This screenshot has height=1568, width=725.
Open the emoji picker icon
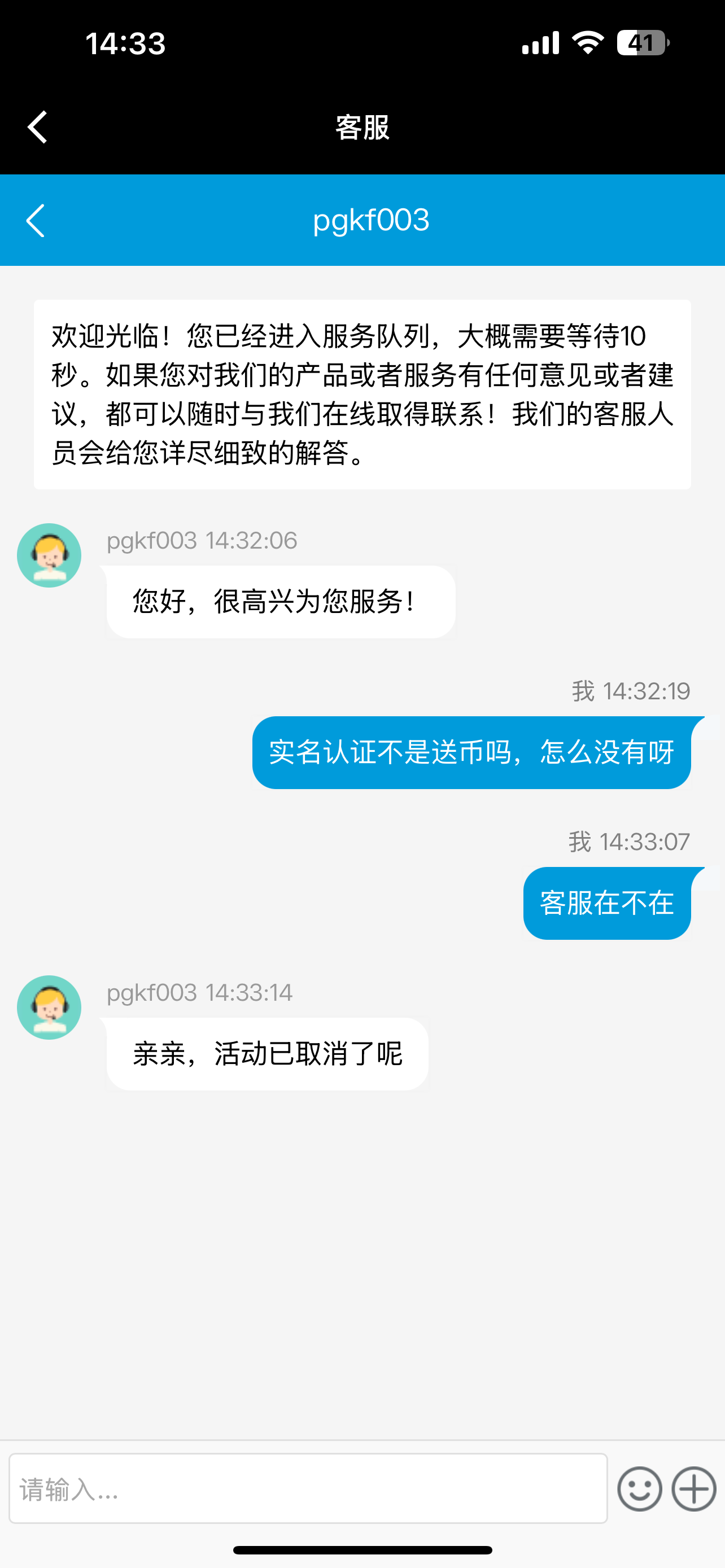(x=640, y=1490)
